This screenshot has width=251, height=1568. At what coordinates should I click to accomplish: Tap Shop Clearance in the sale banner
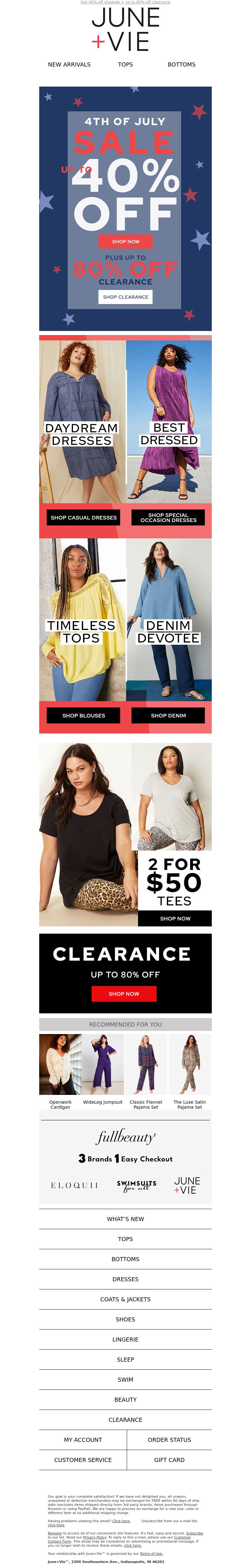click(125, 297)
